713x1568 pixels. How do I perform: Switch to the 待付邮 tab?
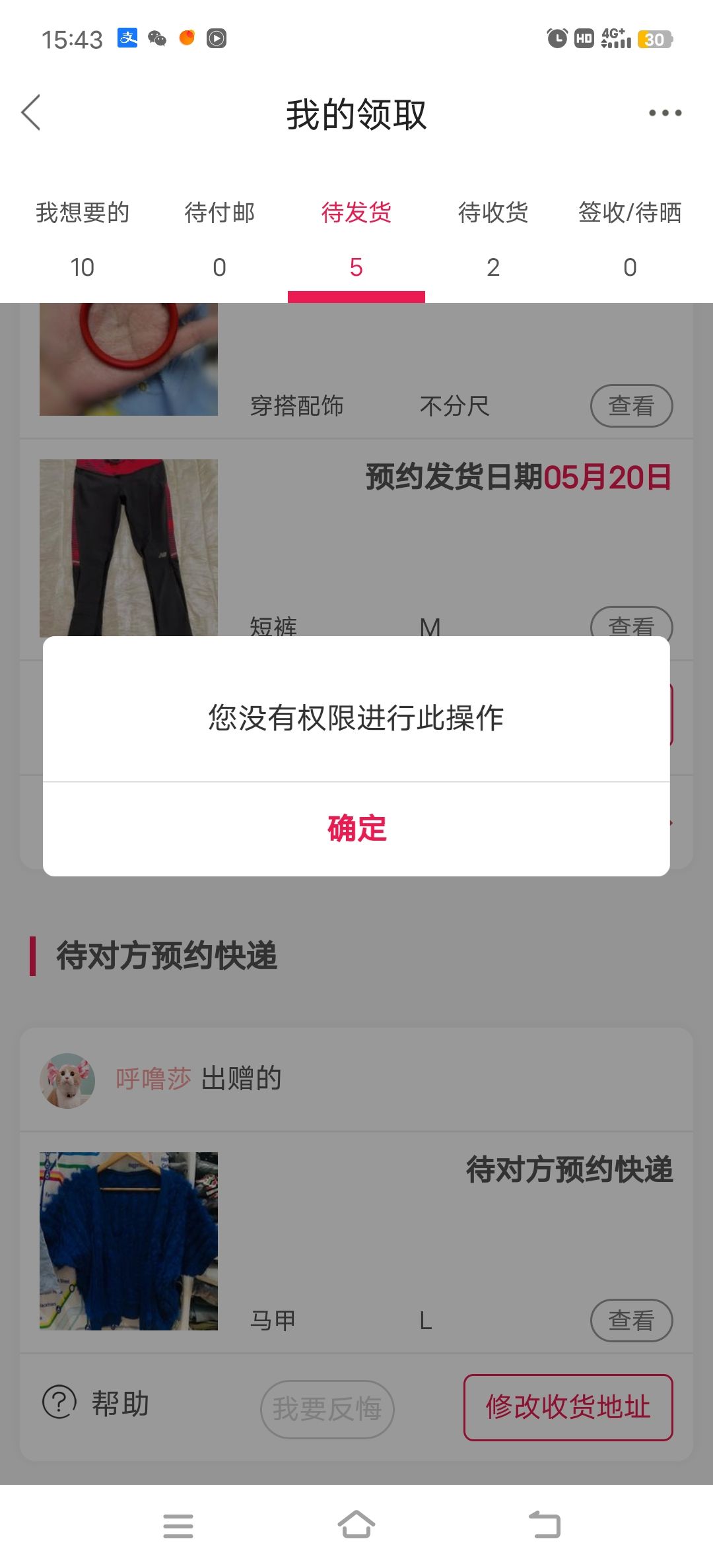click(x=219, y=239)
